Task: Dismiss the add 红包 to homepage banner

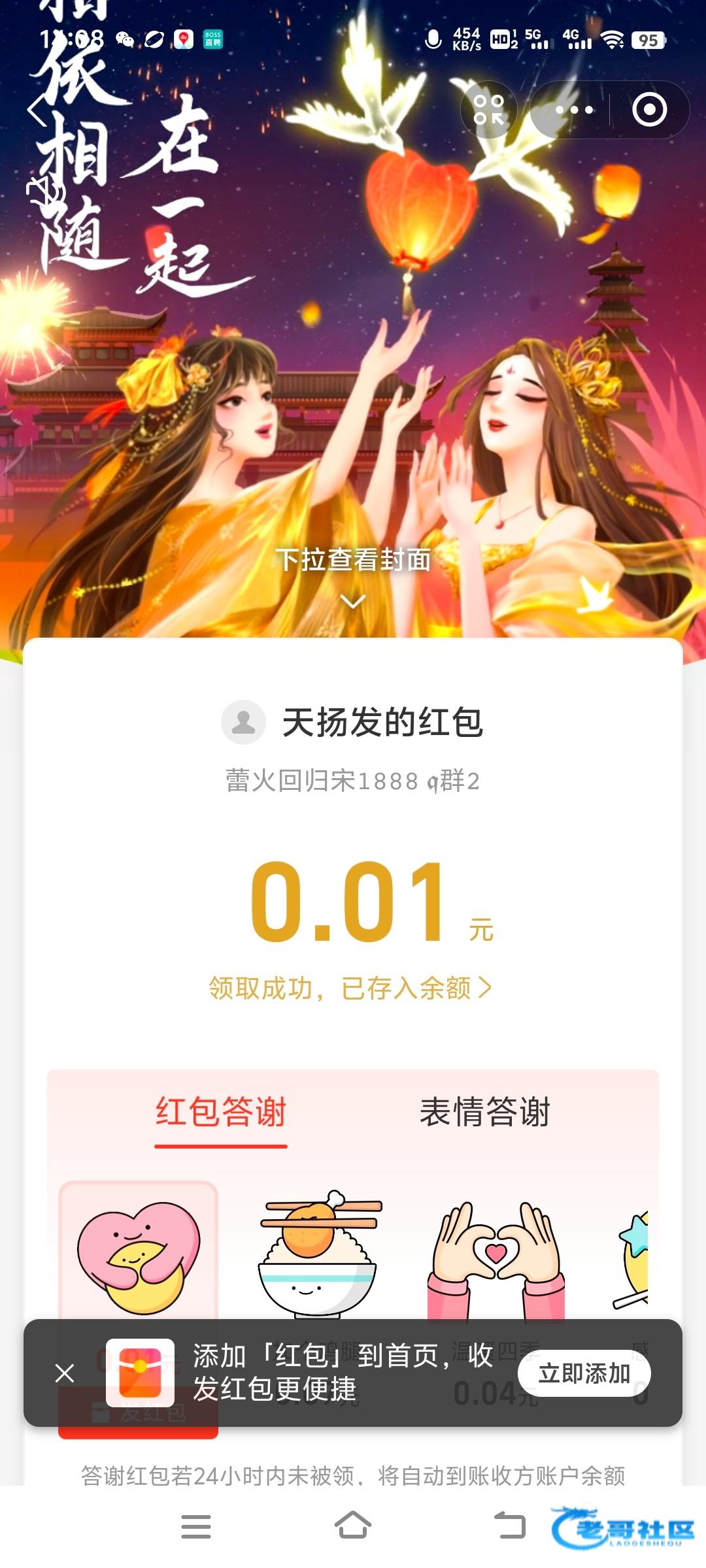Action: (65, 1373)
